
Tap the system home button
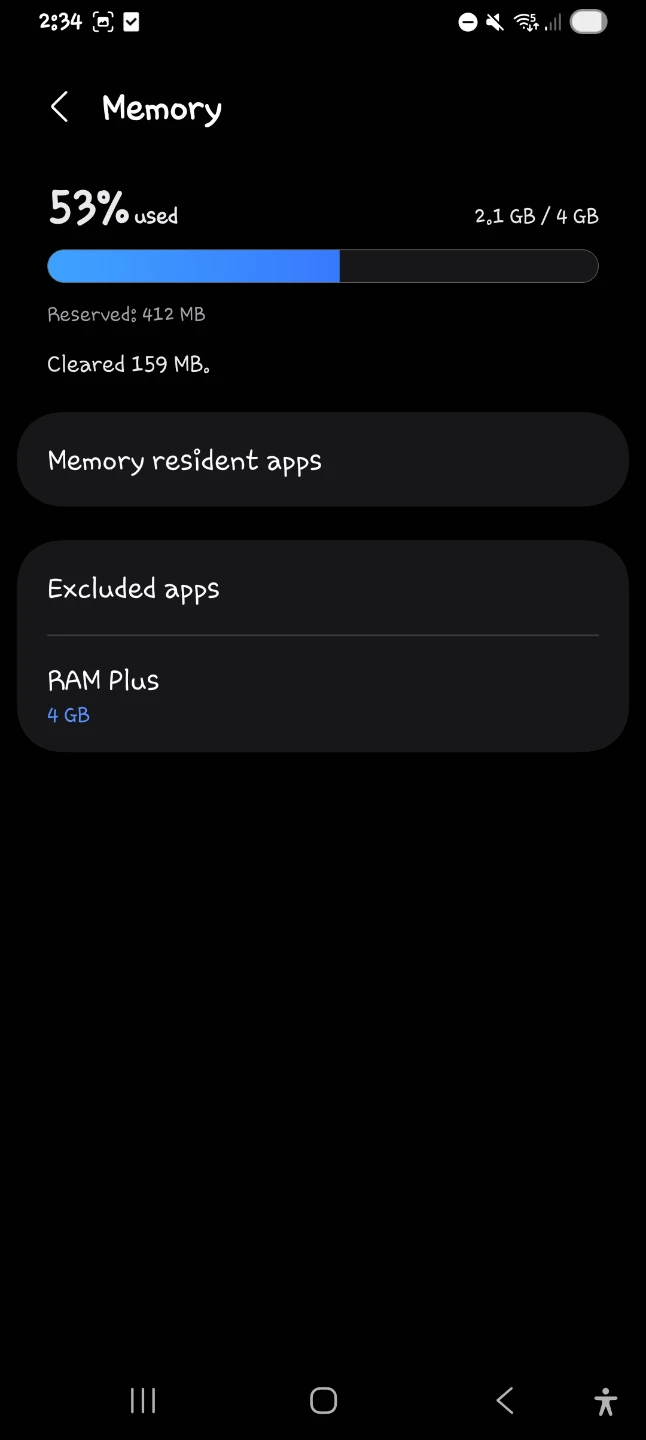pos(323,1400)
